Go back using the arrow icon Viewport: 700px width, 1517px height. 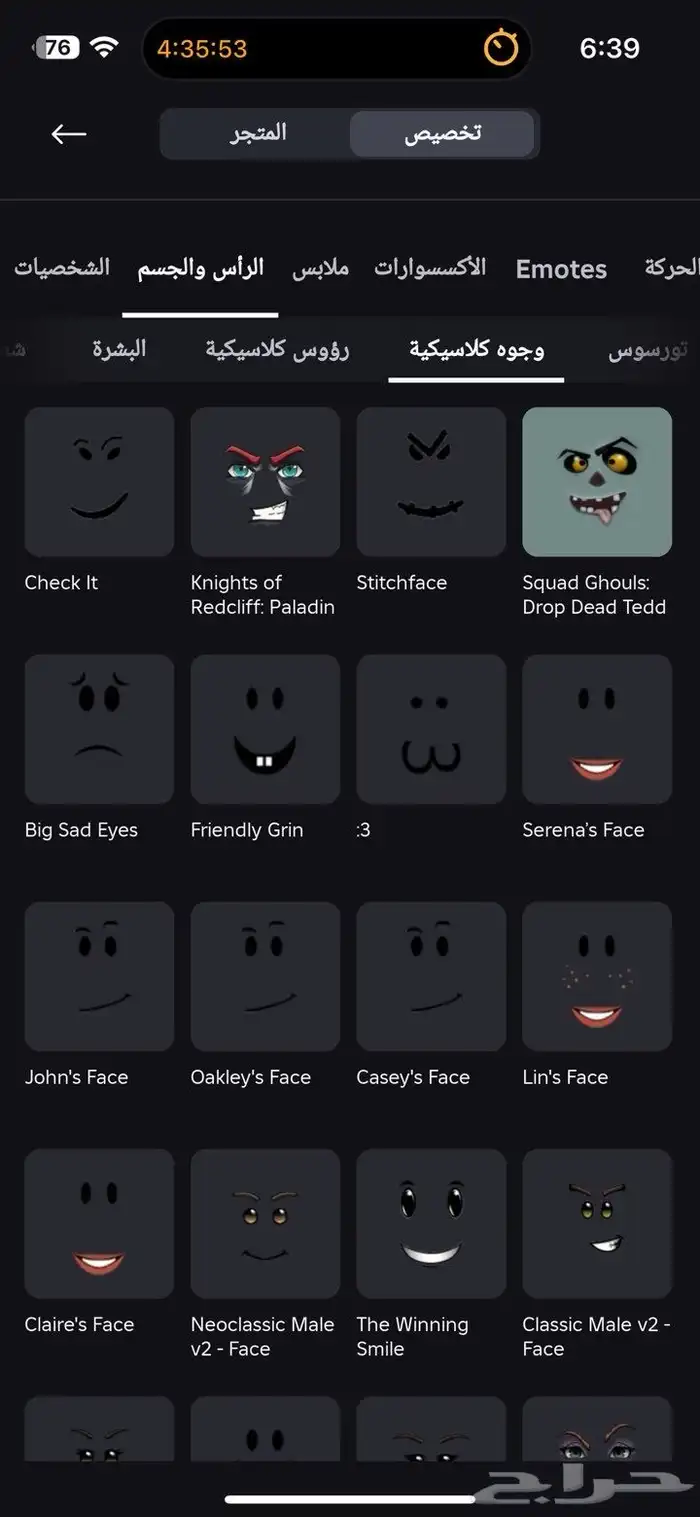[69, 134]
